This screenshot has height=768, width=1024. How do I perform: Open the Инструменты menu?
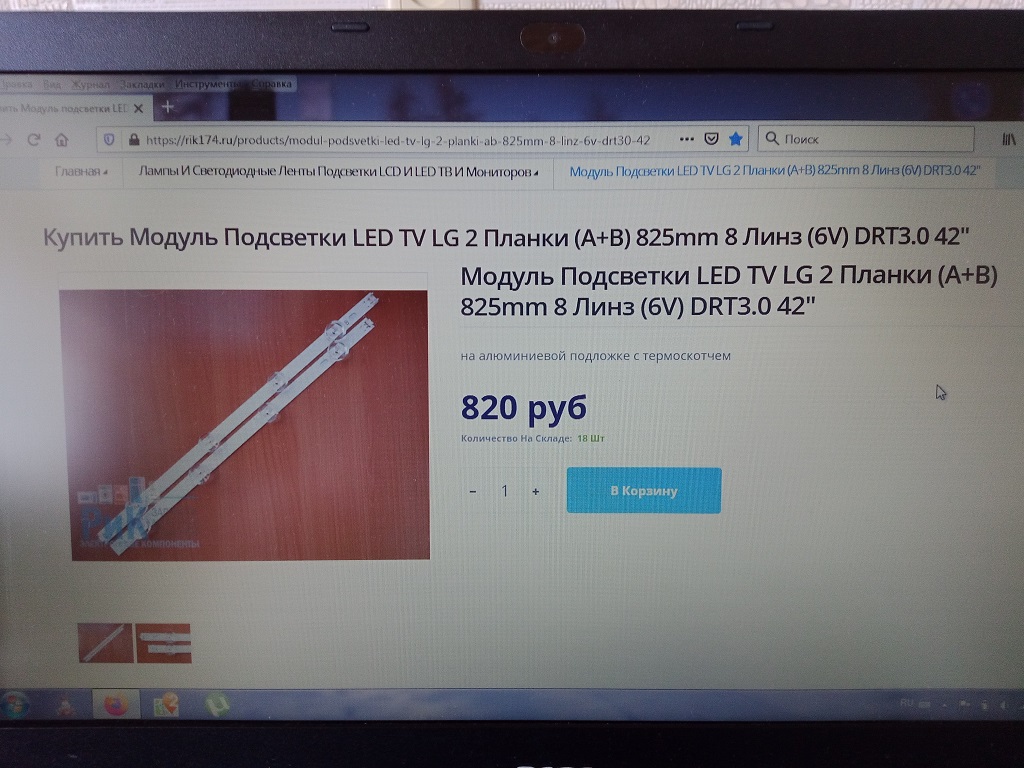206,85
